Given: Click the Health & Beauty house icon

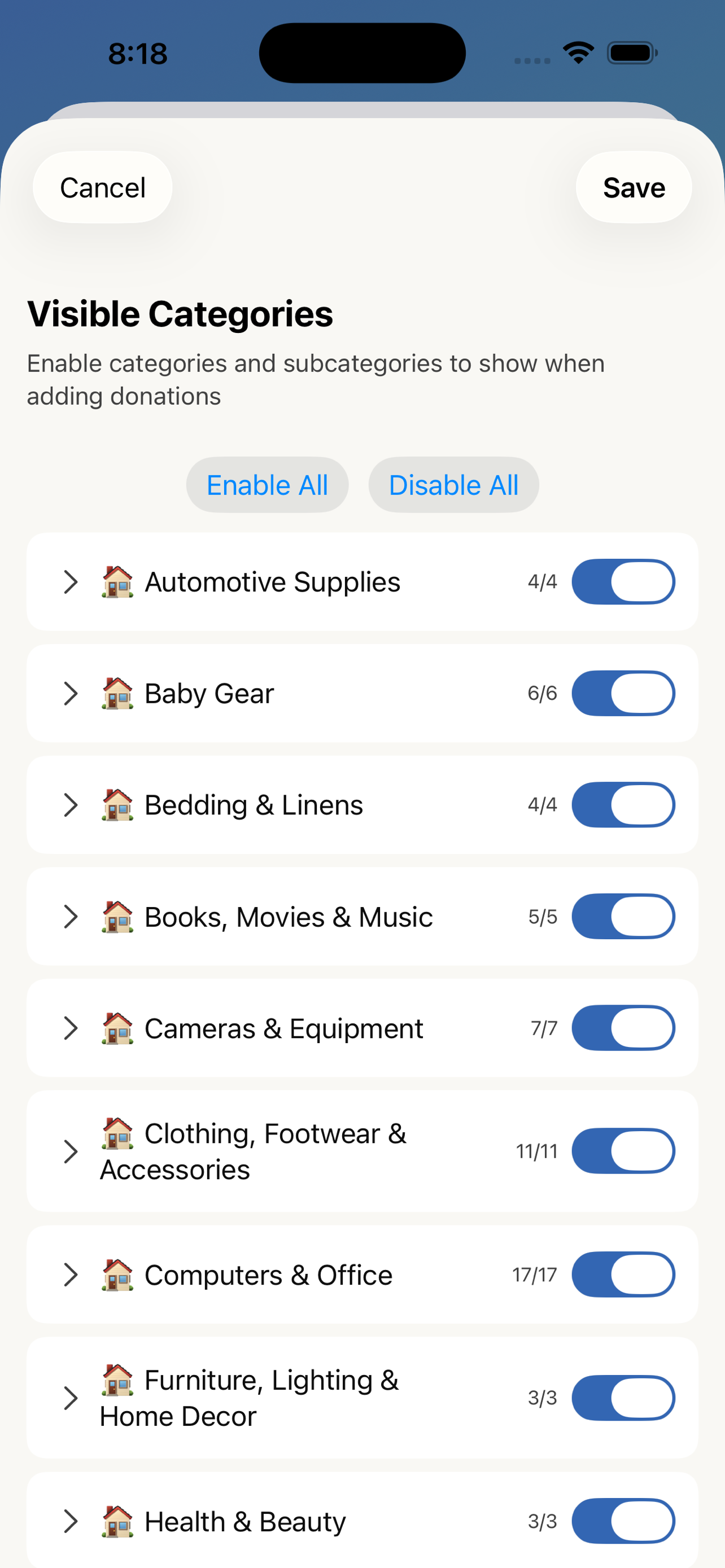Looking at the screenshot, I should (117, 1521).
